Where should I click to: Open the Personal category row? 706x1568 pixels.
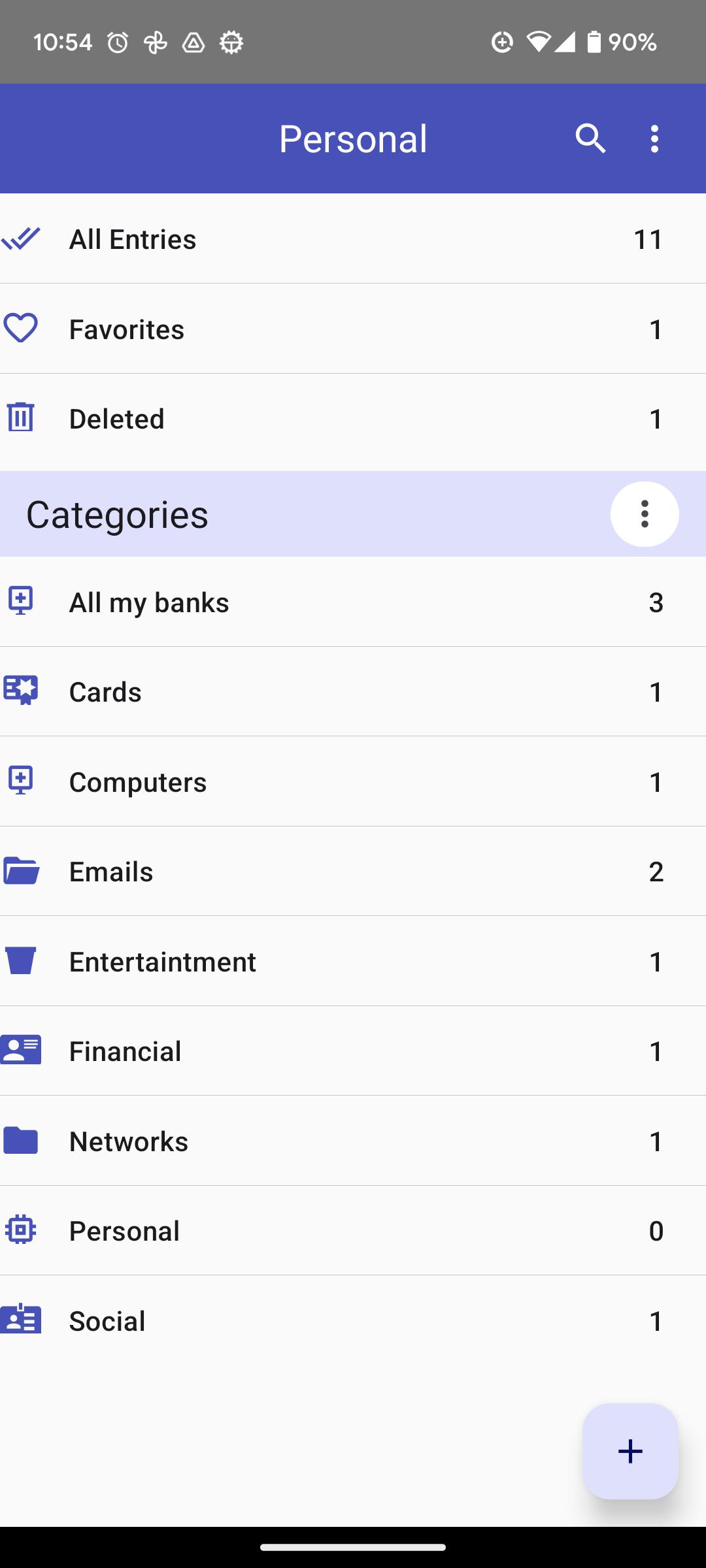point(353,1231)
